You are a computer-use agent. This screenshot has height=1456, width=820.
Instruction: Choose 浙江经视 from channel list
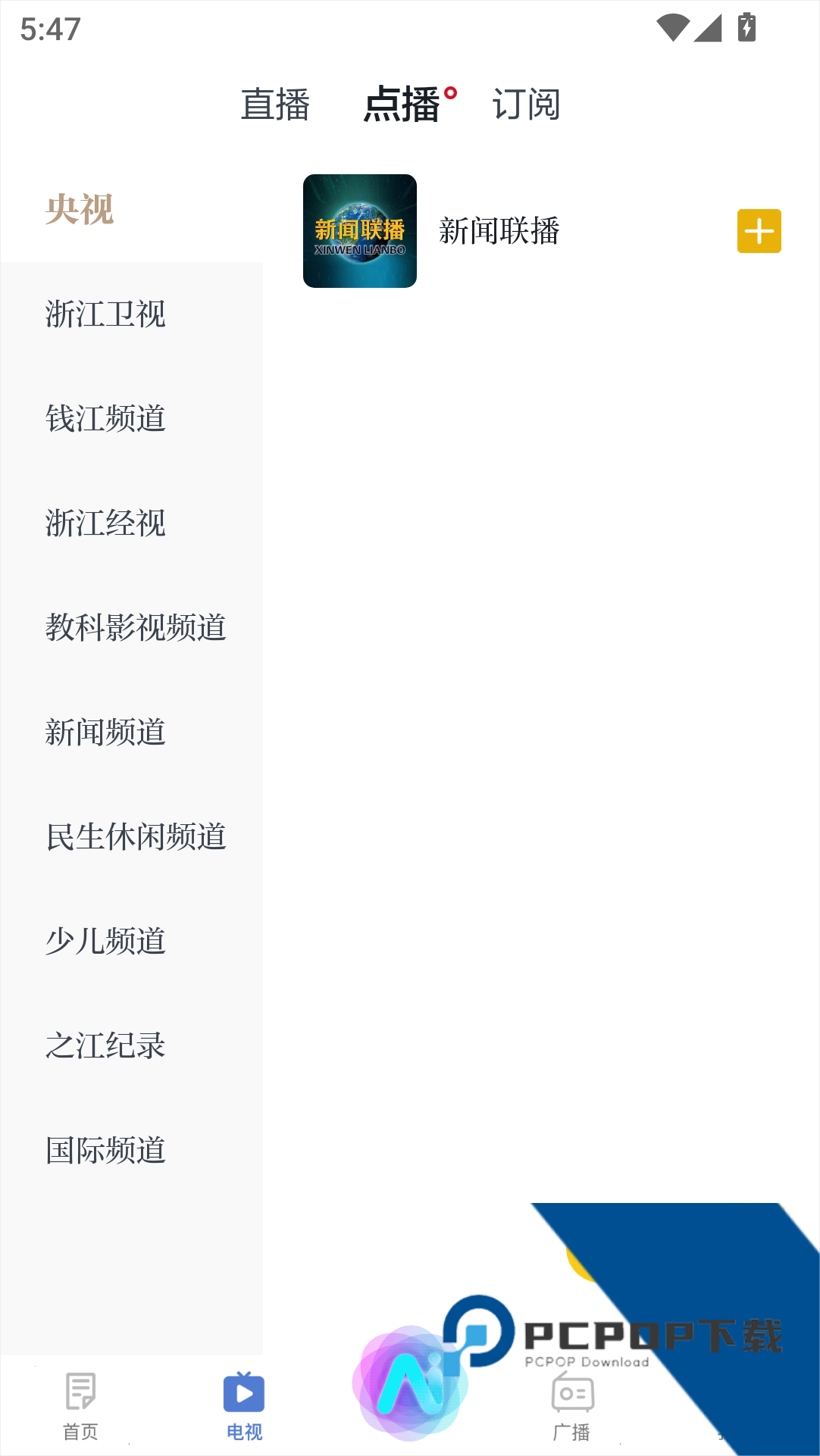pyautogui.click(x=105, y=523)
